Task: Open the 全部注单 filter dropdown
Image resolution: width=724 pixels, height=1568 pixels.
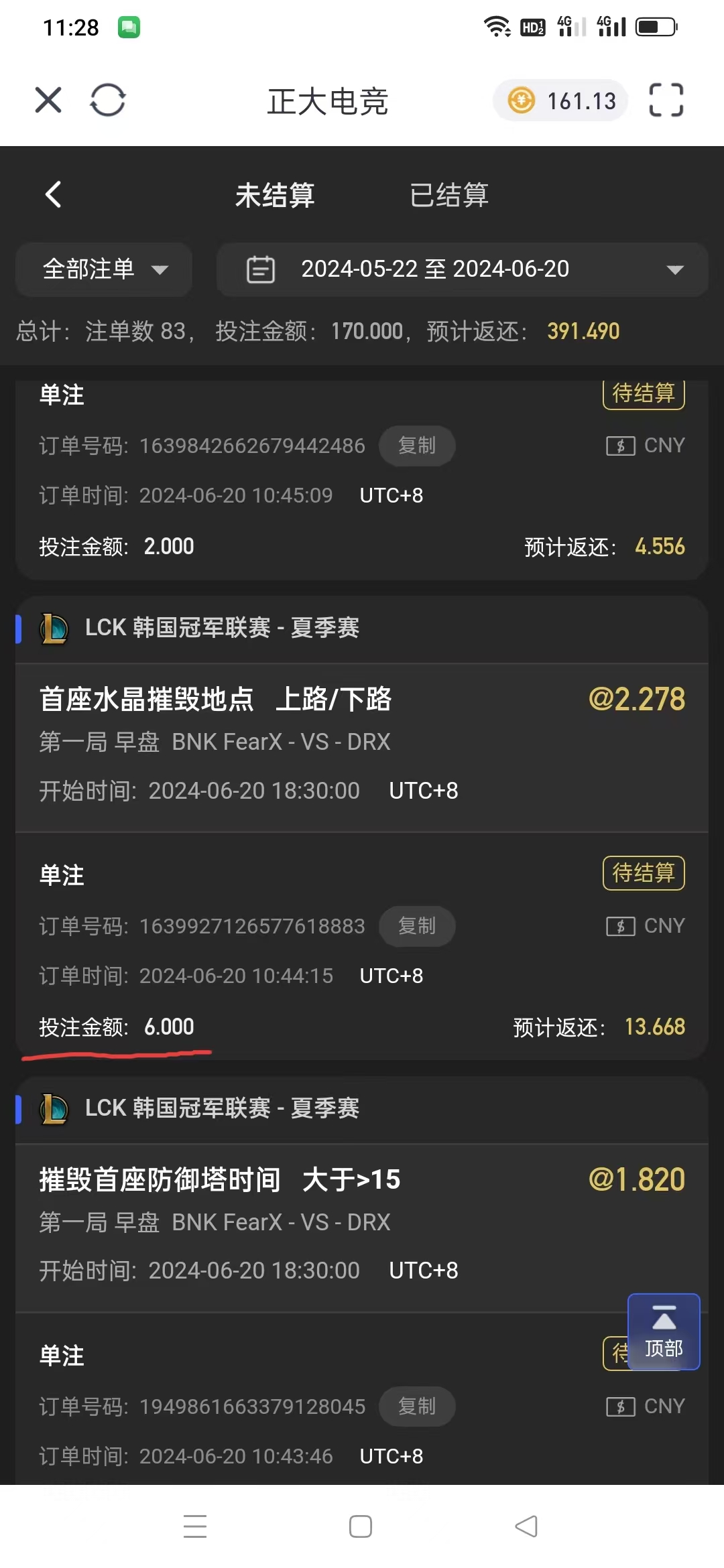Action: point(103,269)
